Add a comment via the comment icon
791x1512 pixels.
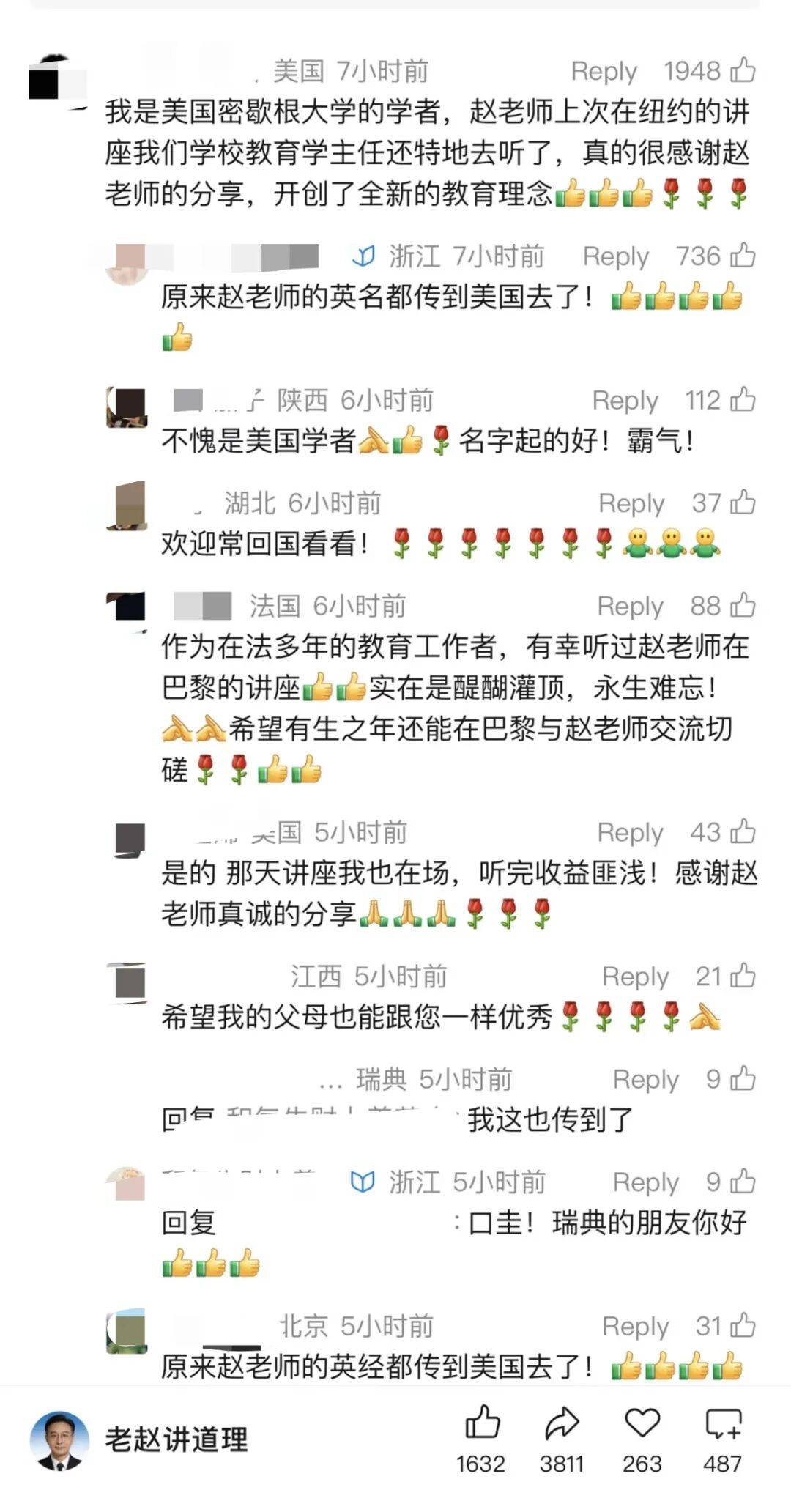(722, 1423)
